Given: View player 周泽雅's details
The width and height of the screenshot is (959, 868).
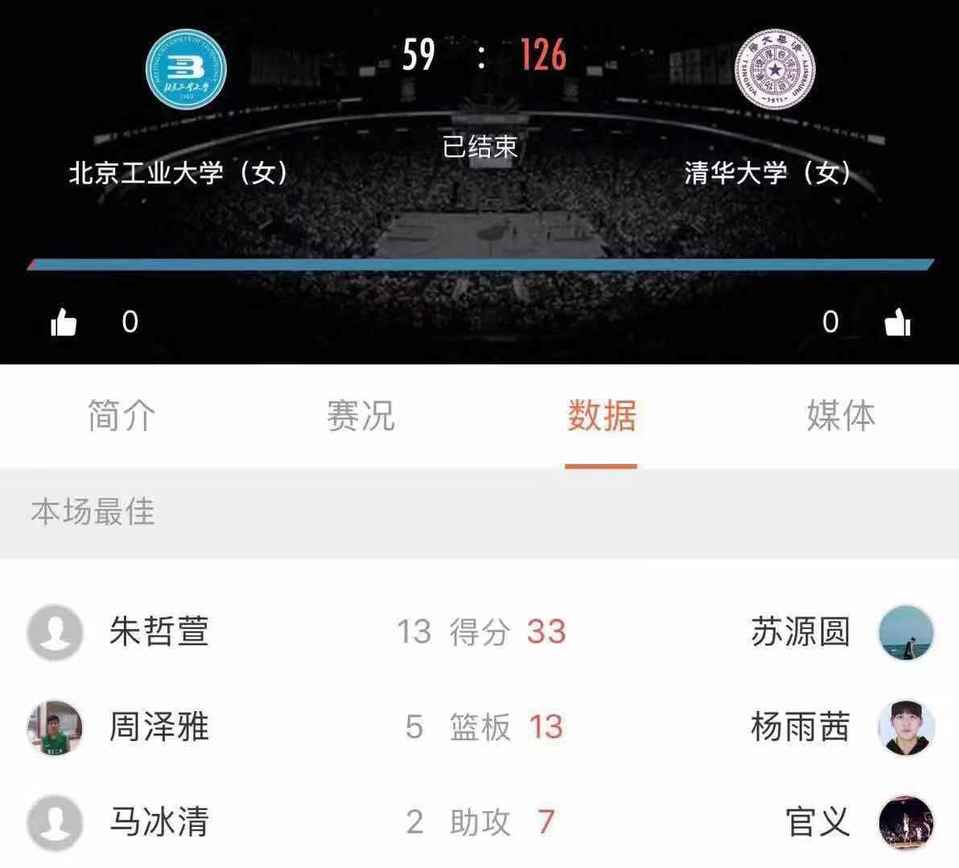Looking at the screenshot, I should point(158,727).
